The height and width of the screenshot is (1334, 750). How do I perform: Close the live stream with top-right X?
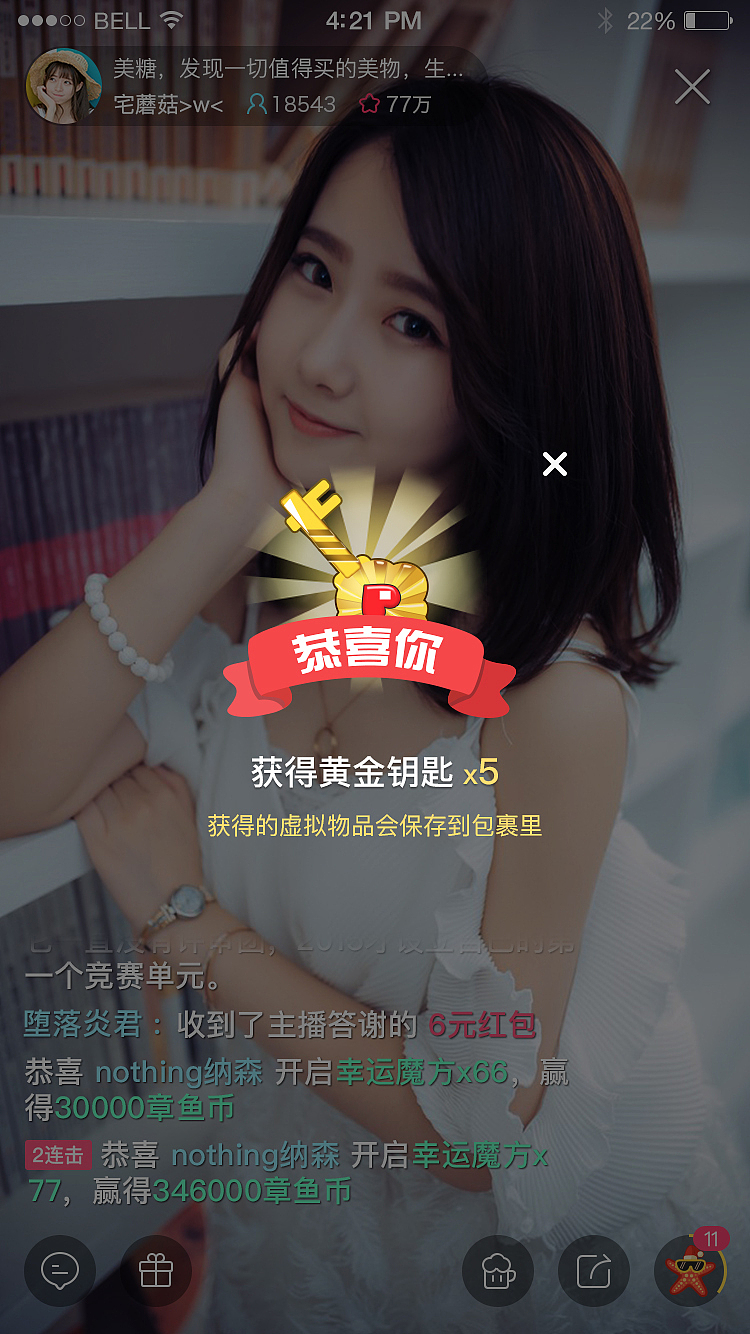point(692,87)
